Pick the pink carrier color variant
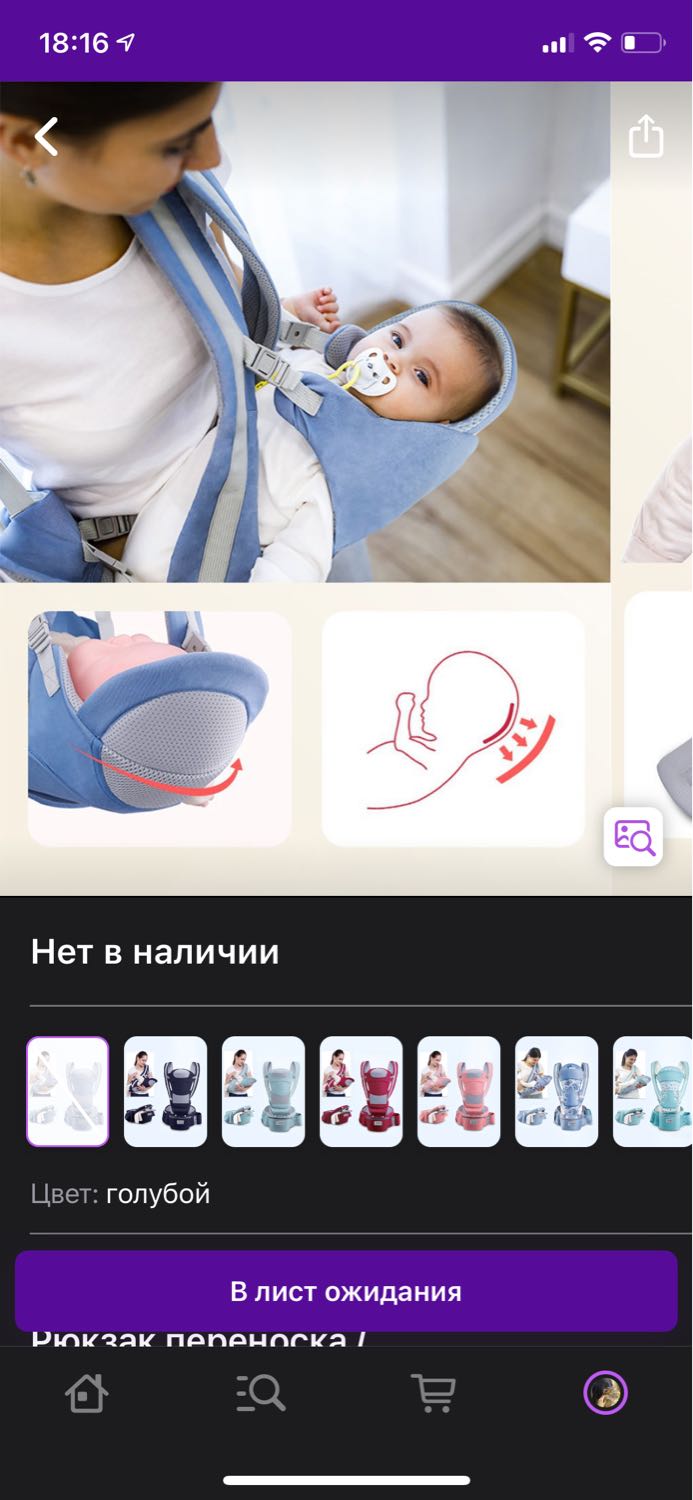This screenshot has width=693, height=1500. coord(459,1091)
